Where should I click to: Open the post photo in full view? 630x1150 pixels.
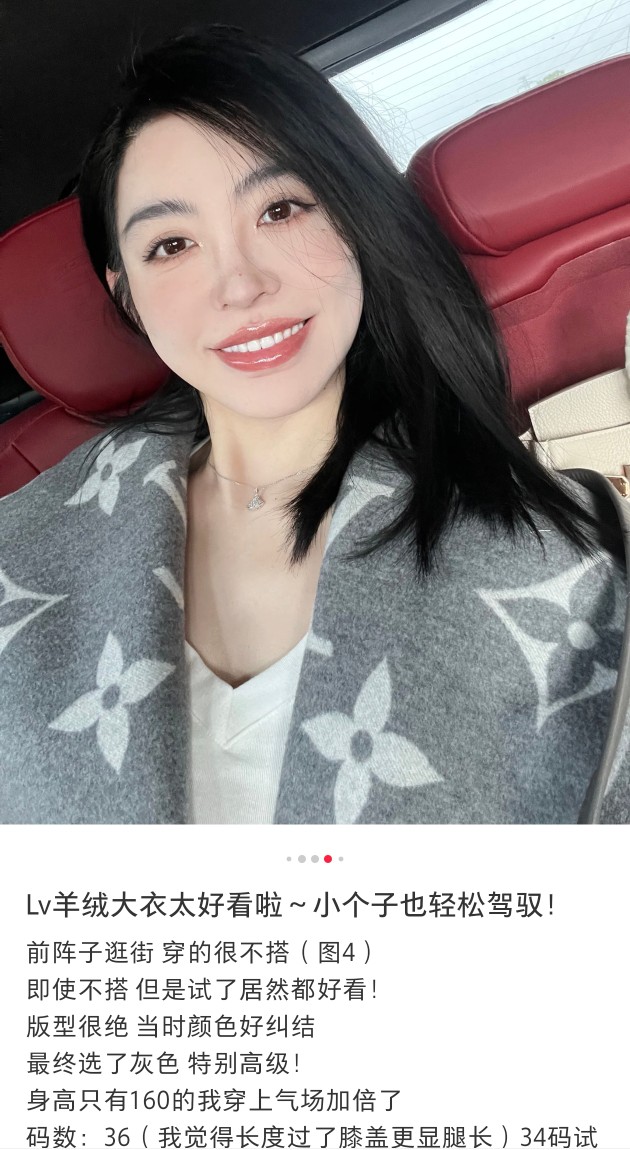(315, 410)
